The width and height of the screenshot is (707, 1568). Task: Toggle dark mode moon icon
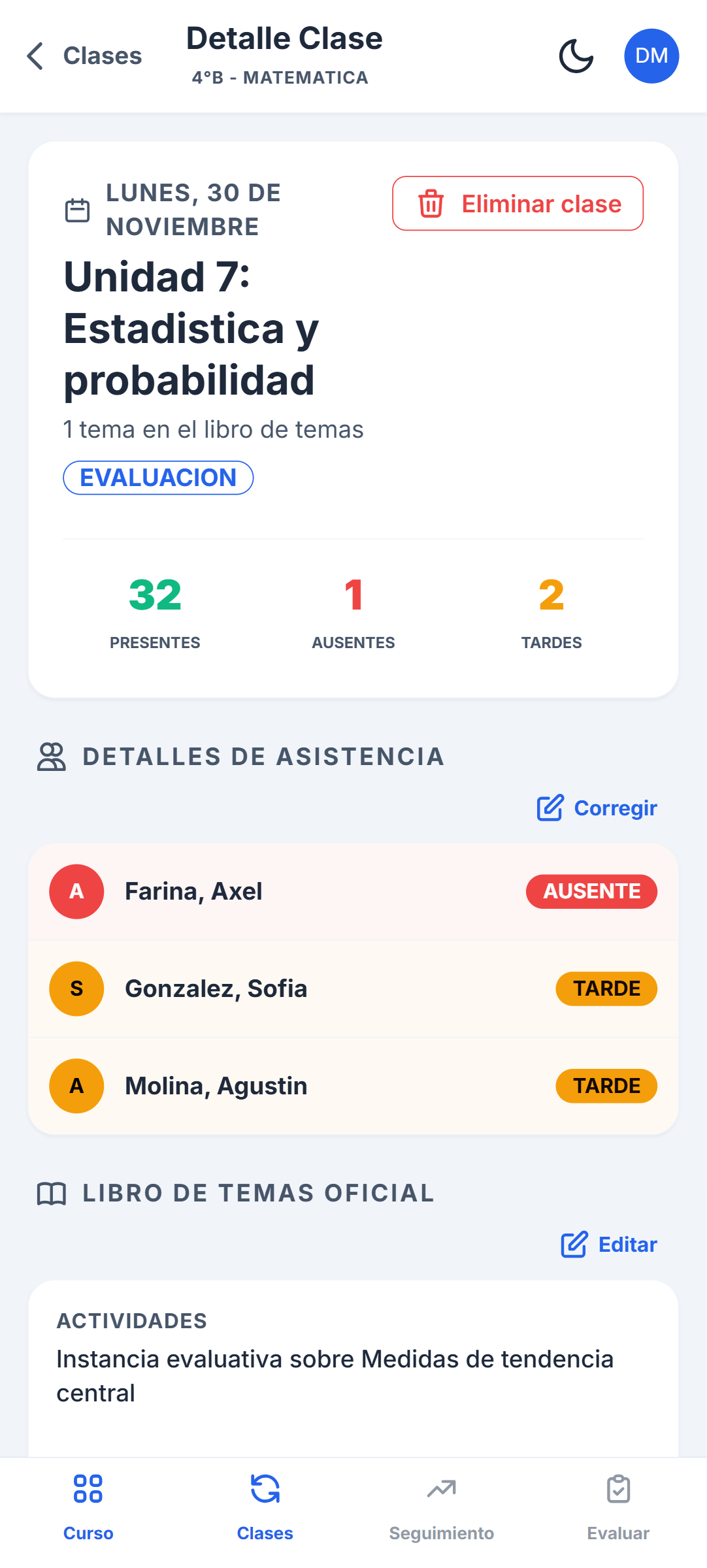click(x=576, y=56)
